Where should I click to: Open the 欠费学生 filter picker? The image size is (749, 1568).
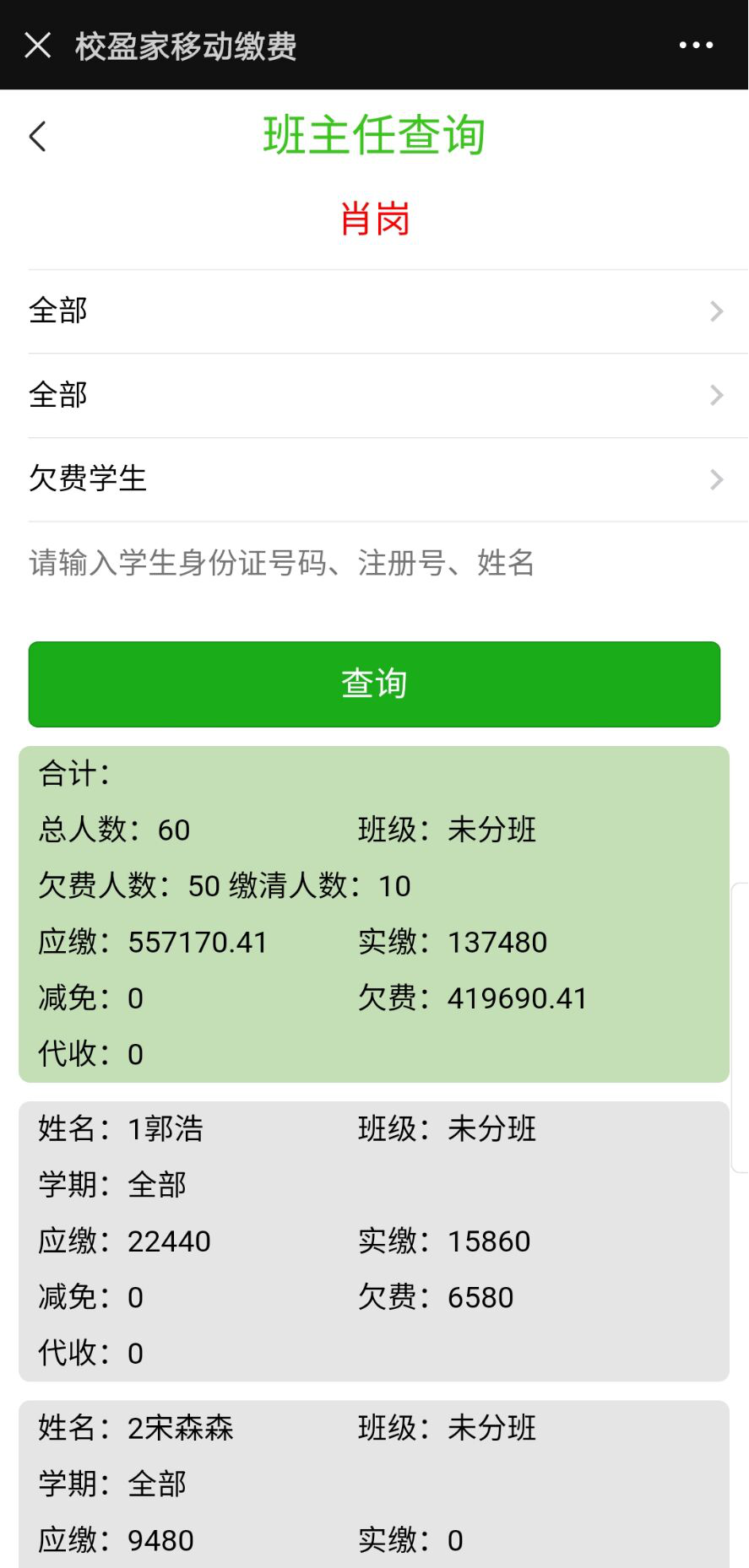click(x=374, y=479)
